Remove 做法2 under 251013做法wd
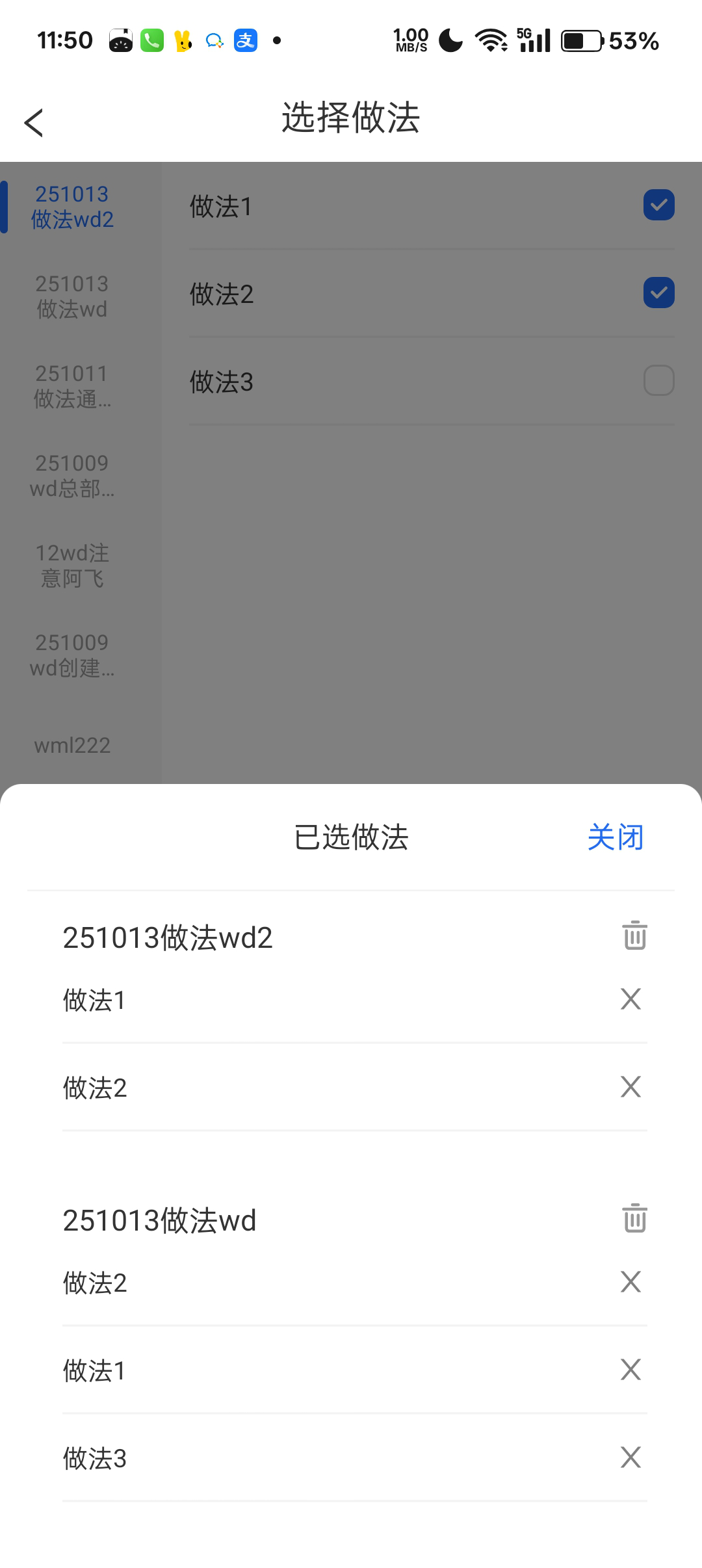Screen dimensions: 702x1568 pos(630,1282)
